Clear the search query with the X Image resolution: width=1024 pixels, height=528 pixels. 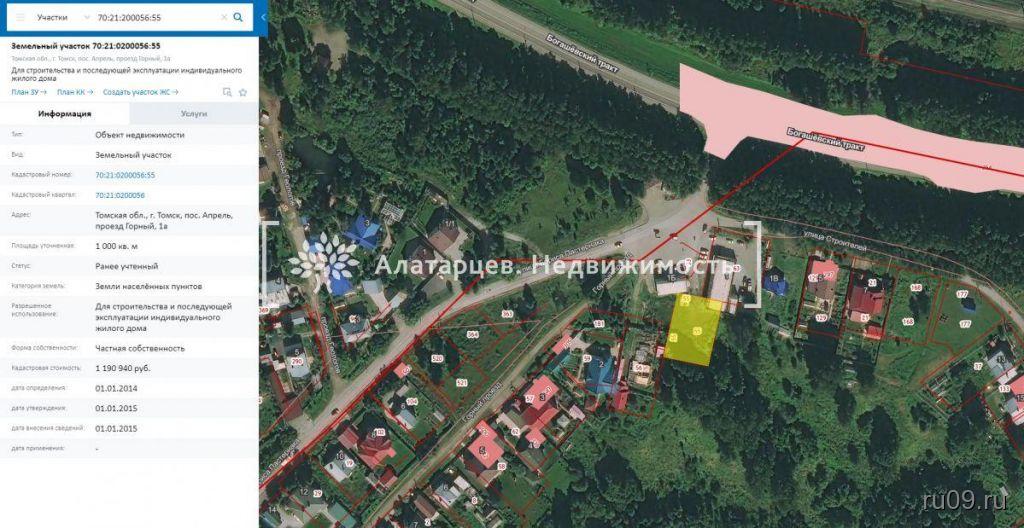click(223, 18)
